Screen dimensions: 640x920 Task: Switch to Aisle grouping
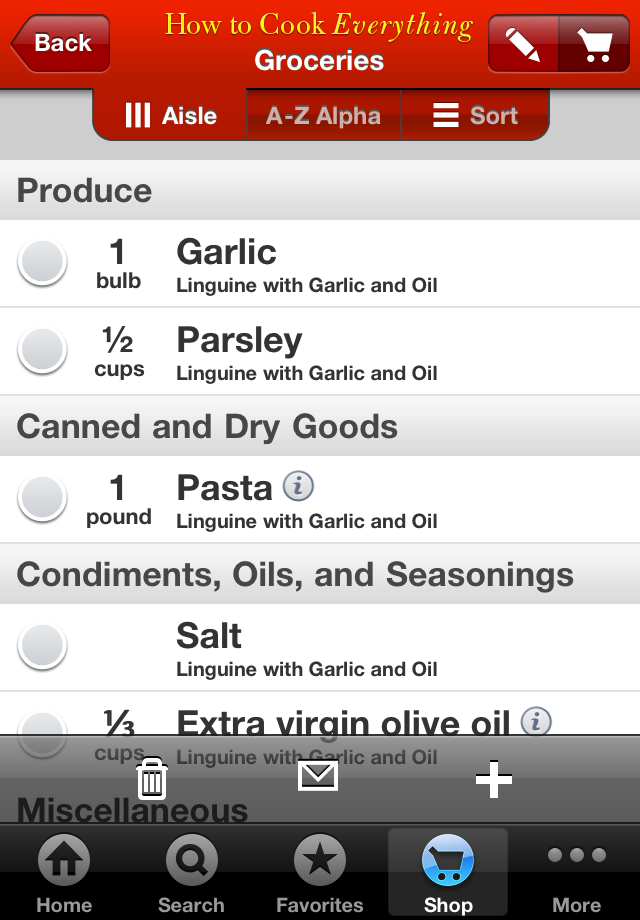171,116
